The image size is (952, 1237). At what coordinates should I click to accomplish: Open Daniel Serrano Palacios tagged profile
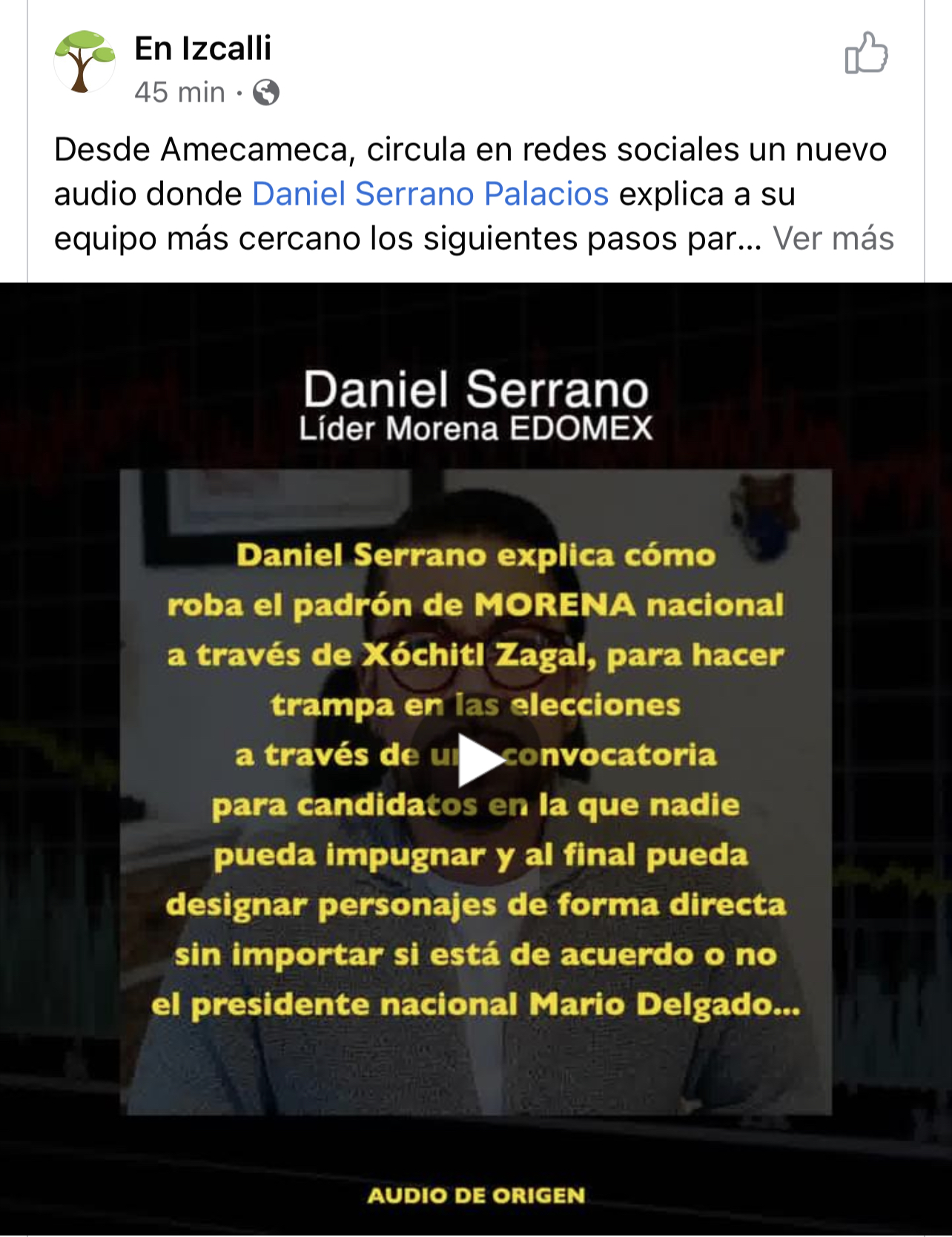pos(430,194)
